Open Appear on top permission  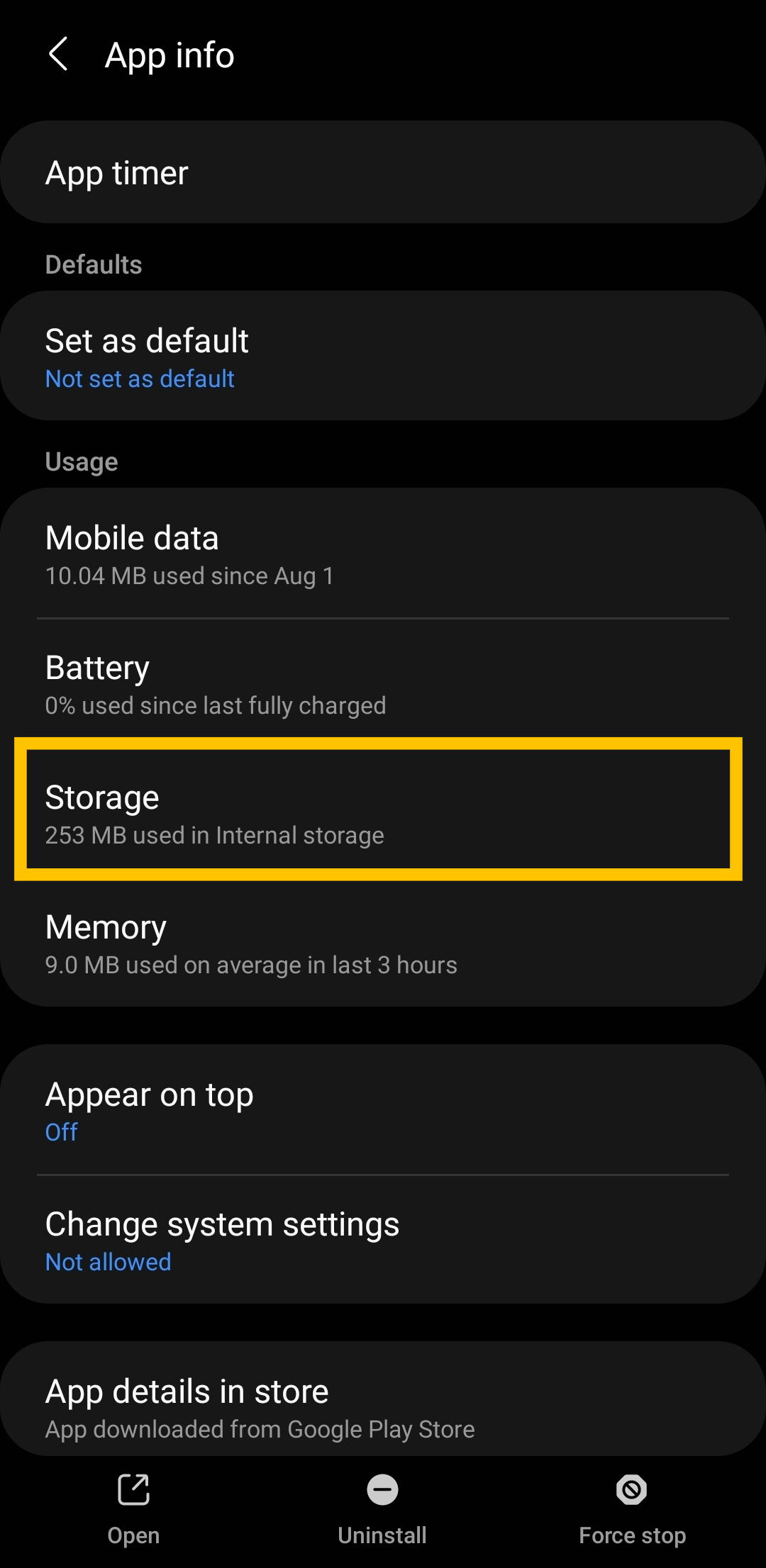click(383, 1110)
